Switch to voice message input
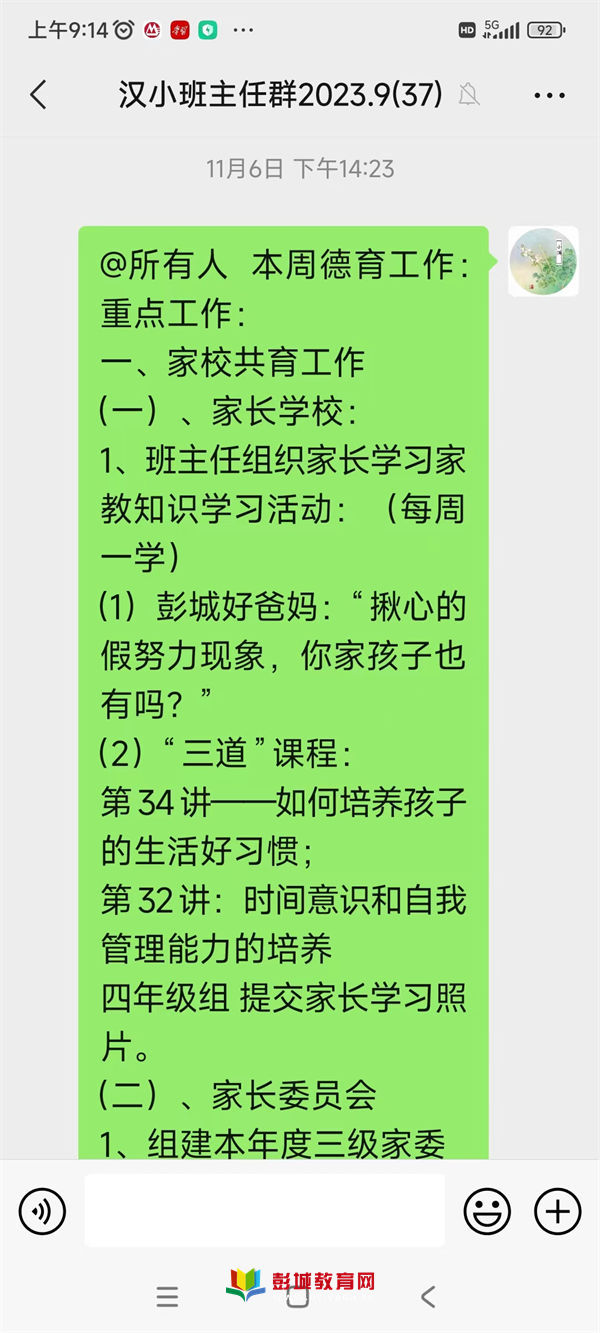Image resolution: width=600 pixels, height=1333 pixels. pyautogui.click(x=42, y=1212)
